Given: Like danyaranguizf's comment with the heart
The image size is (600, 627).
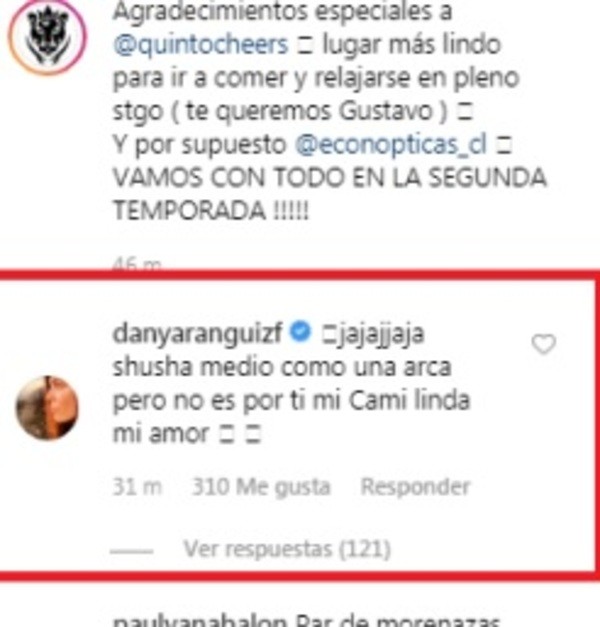Looking at the screenshot, I should click(543, 345).
